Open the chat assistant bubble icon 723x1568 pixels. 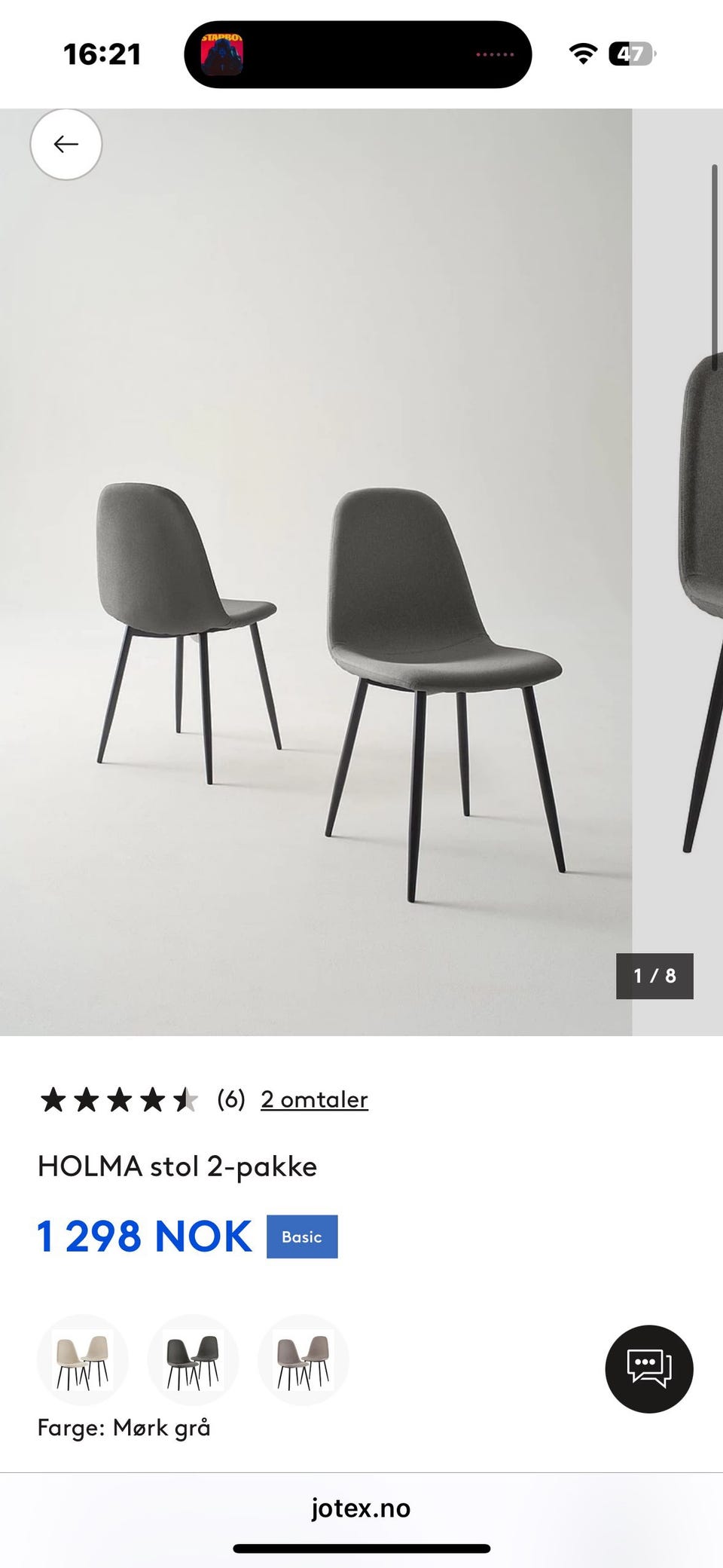pos(649,1369)
